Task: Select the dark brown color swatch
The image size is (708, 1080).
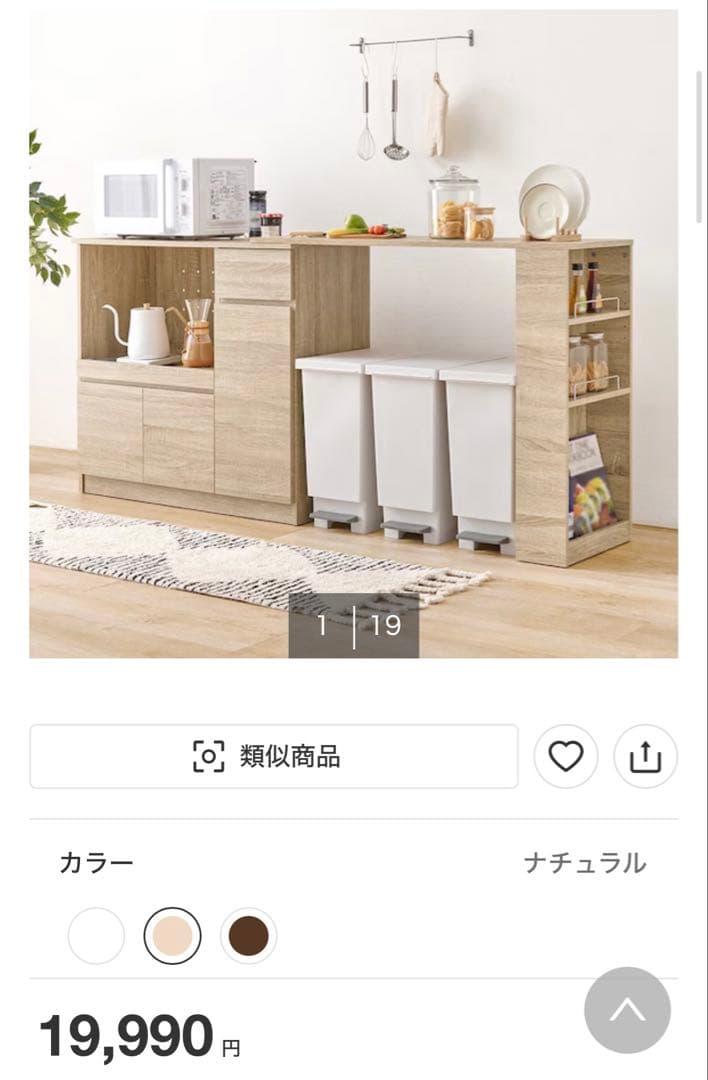Action: click(x=249, y=936)
